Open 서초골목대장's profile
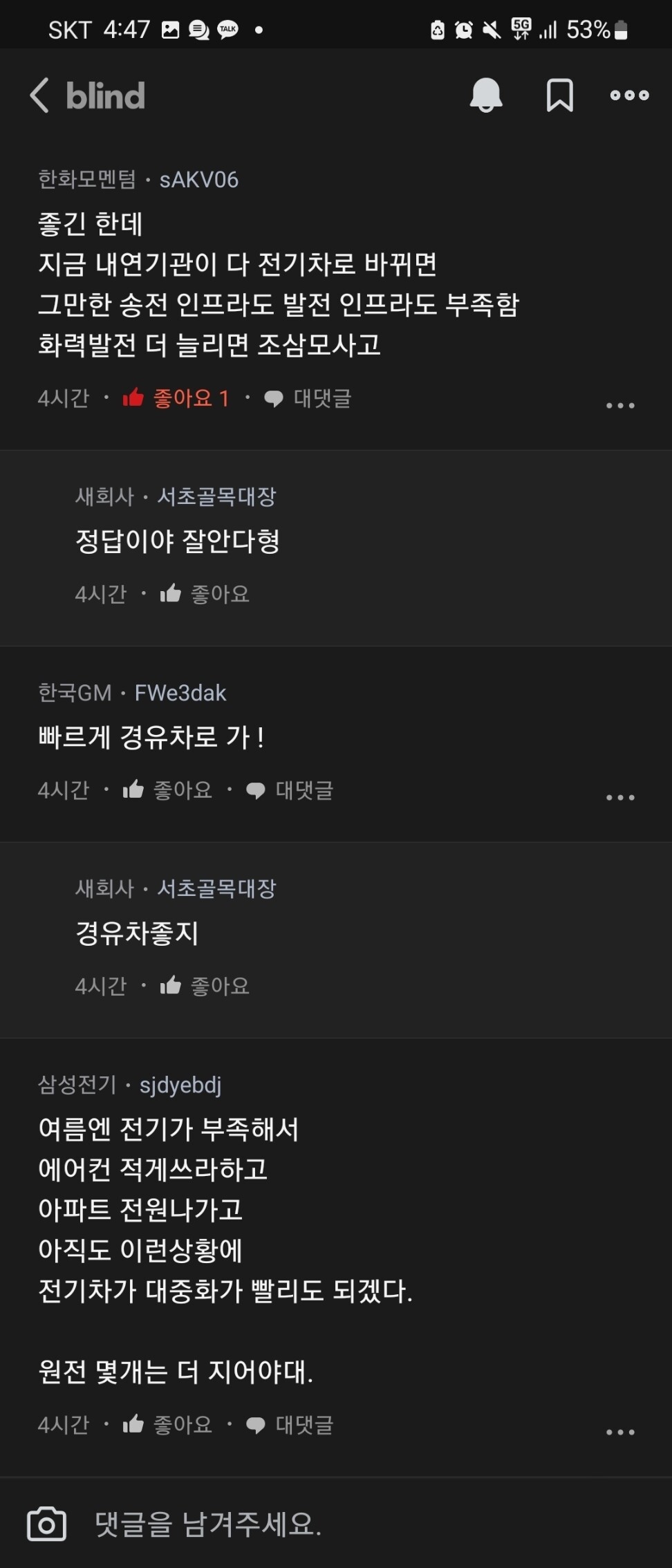Image resolution: width=672 pixels, height=1568 pixels. [x=216, y=496]
